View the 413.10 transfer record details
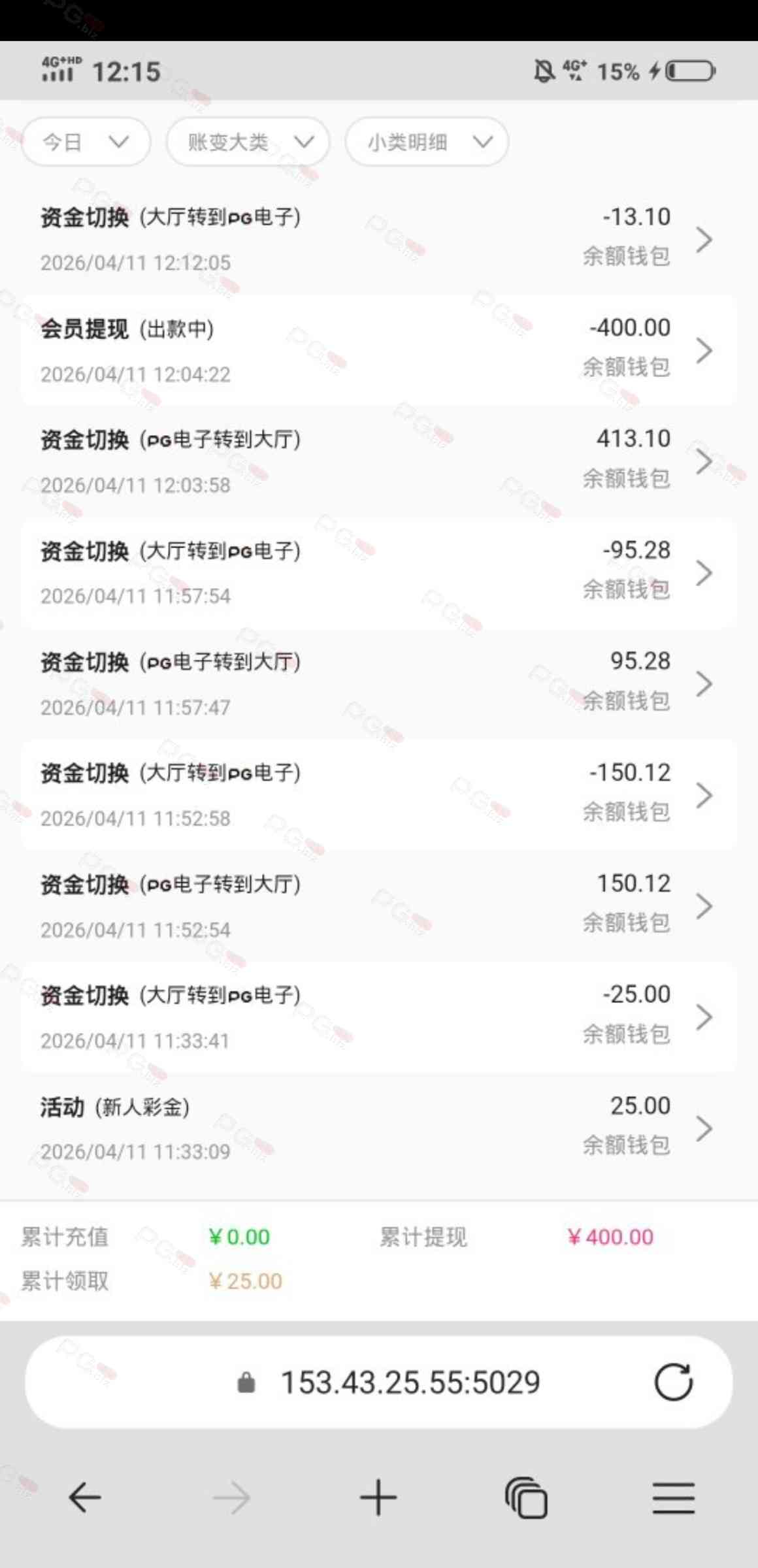Viewport: 758px width, 1568px height. [x=379, y=461]
